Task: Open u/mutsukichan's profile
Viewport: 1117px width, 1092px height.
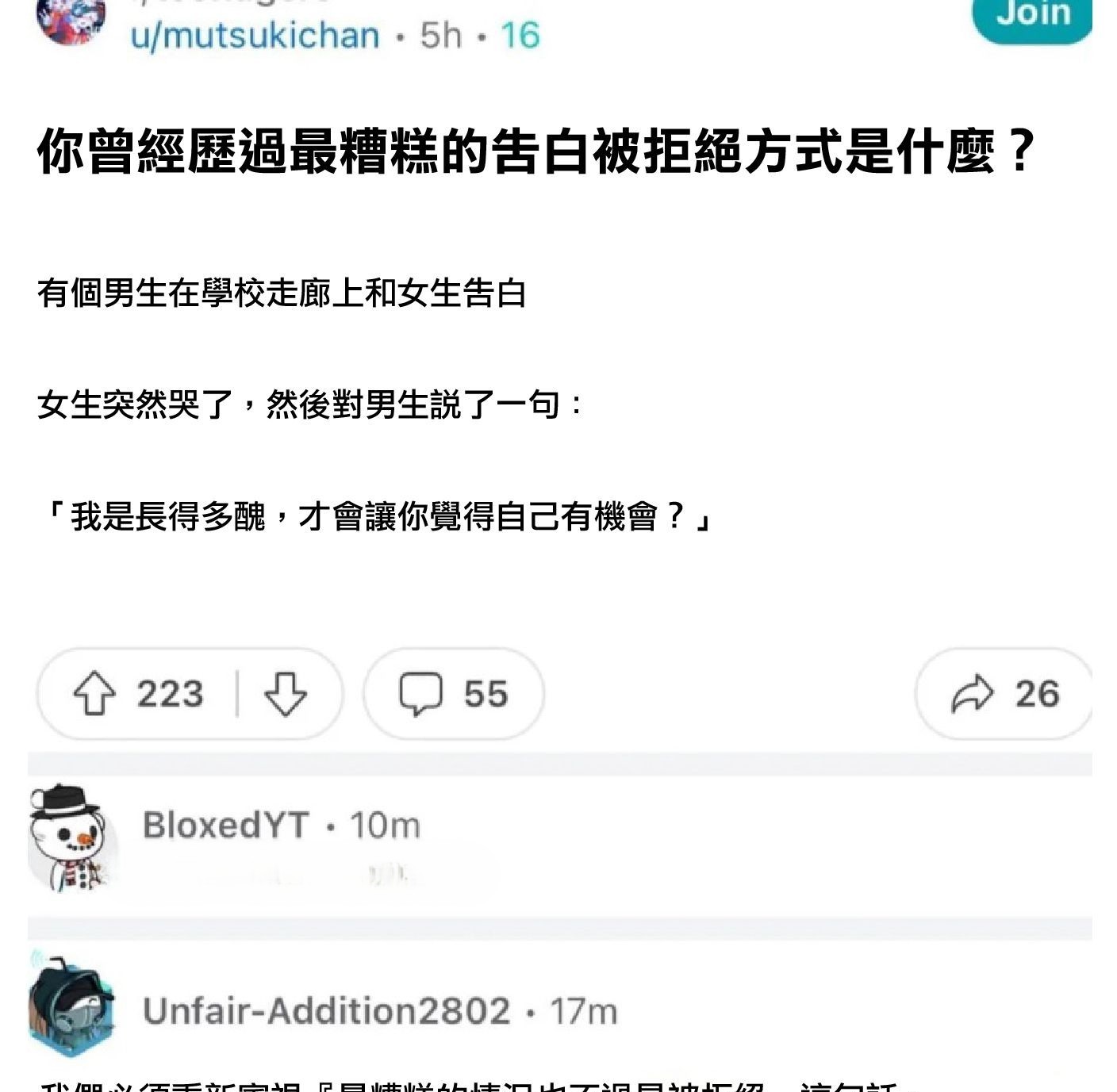Action: [255, 36]
